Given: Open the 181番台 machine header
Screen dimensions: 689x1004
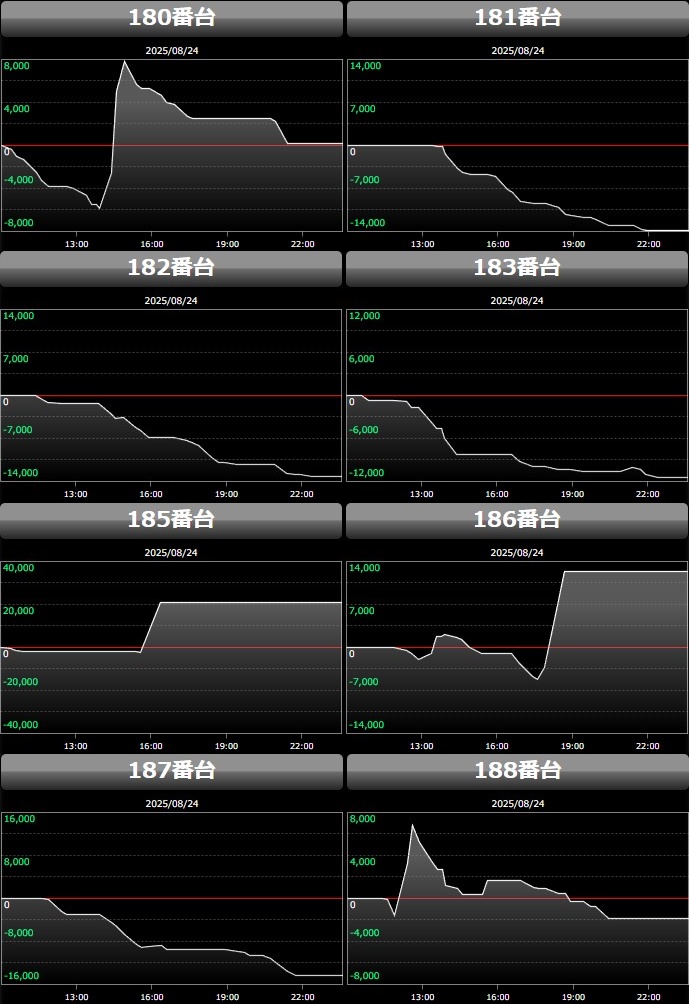Looking at the screenshot, I should (517, 18).
